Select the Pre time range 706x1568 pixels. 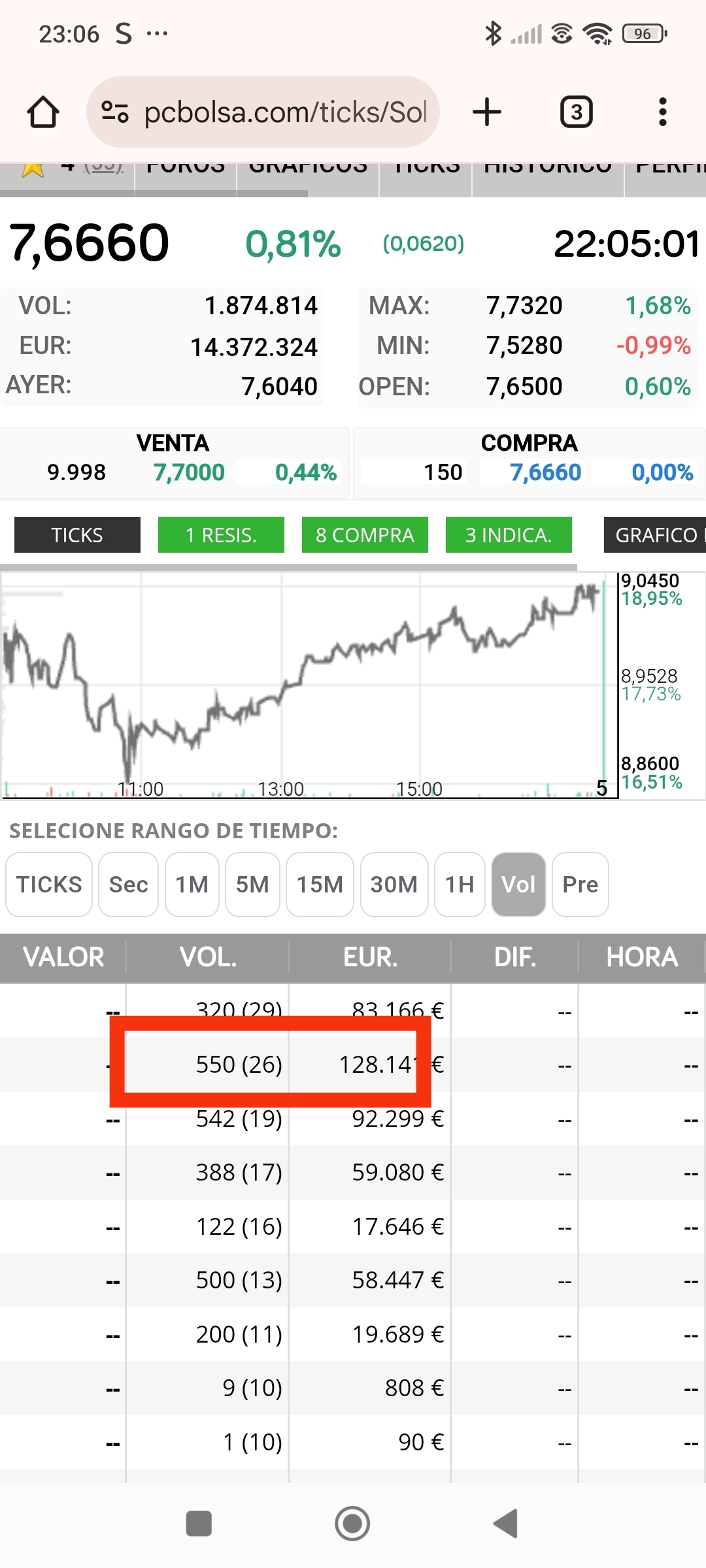pos(580,885)
